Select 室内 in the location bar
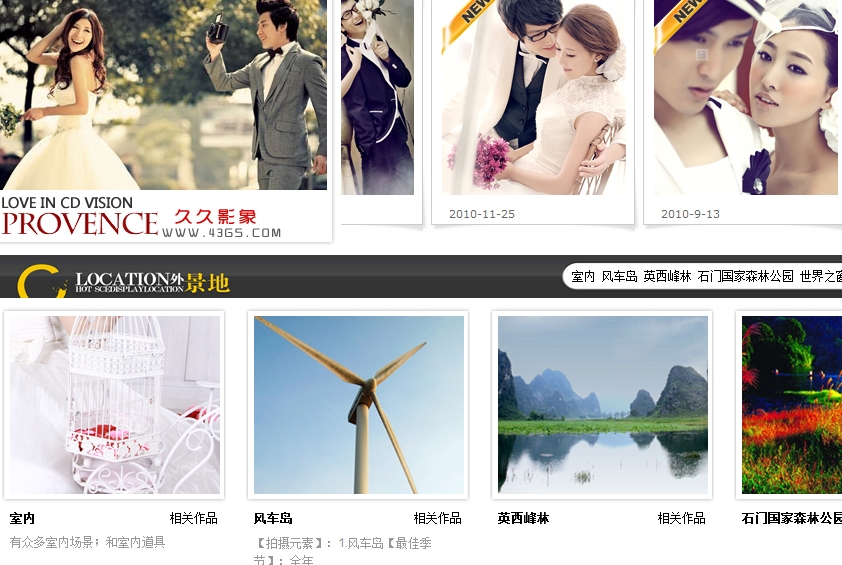Screen dimensions: 842x565 coord(583,276)
